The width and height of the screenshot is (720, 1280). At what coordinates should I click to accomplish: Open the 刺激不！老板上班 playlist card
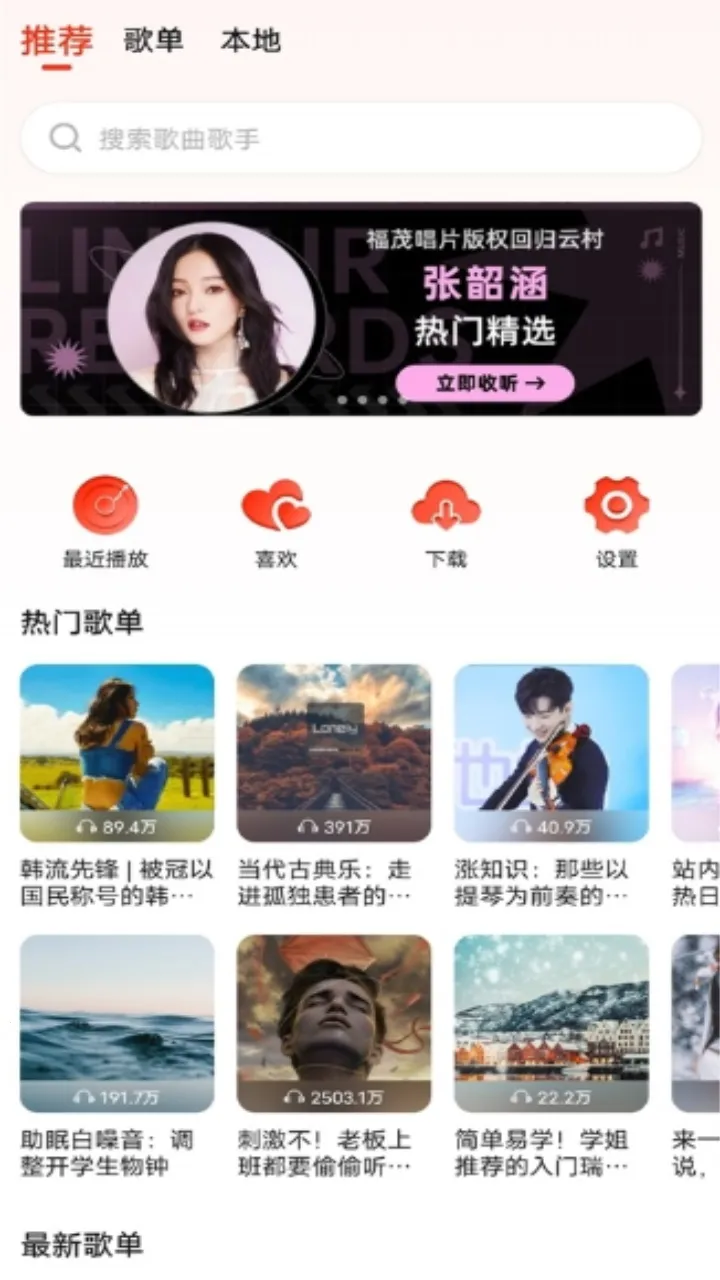point(334,1023)
